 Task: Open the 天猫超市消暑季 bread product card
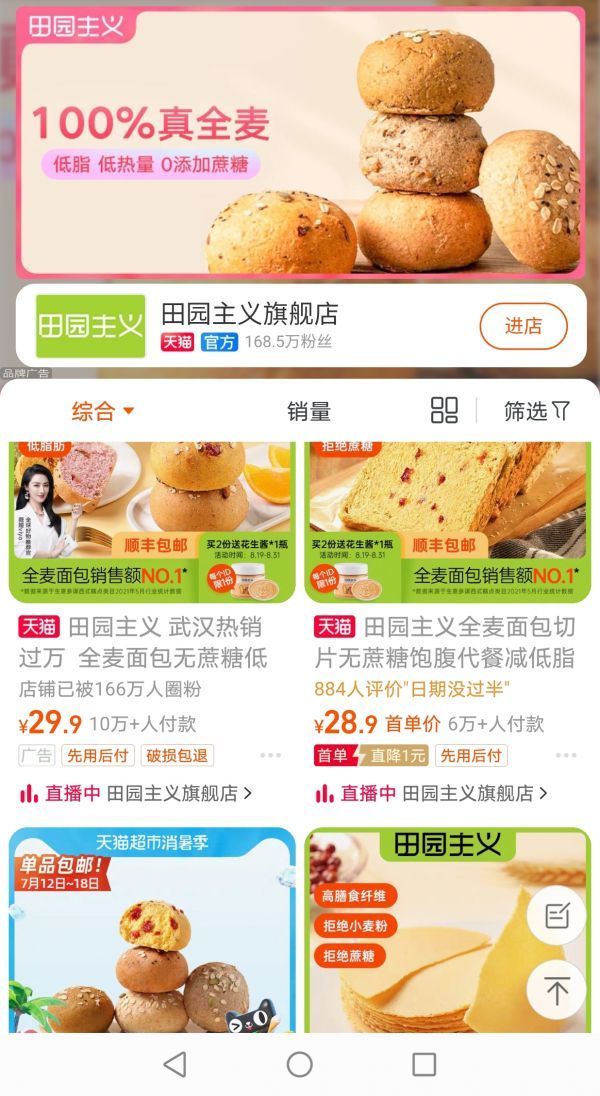coord(152,930)
